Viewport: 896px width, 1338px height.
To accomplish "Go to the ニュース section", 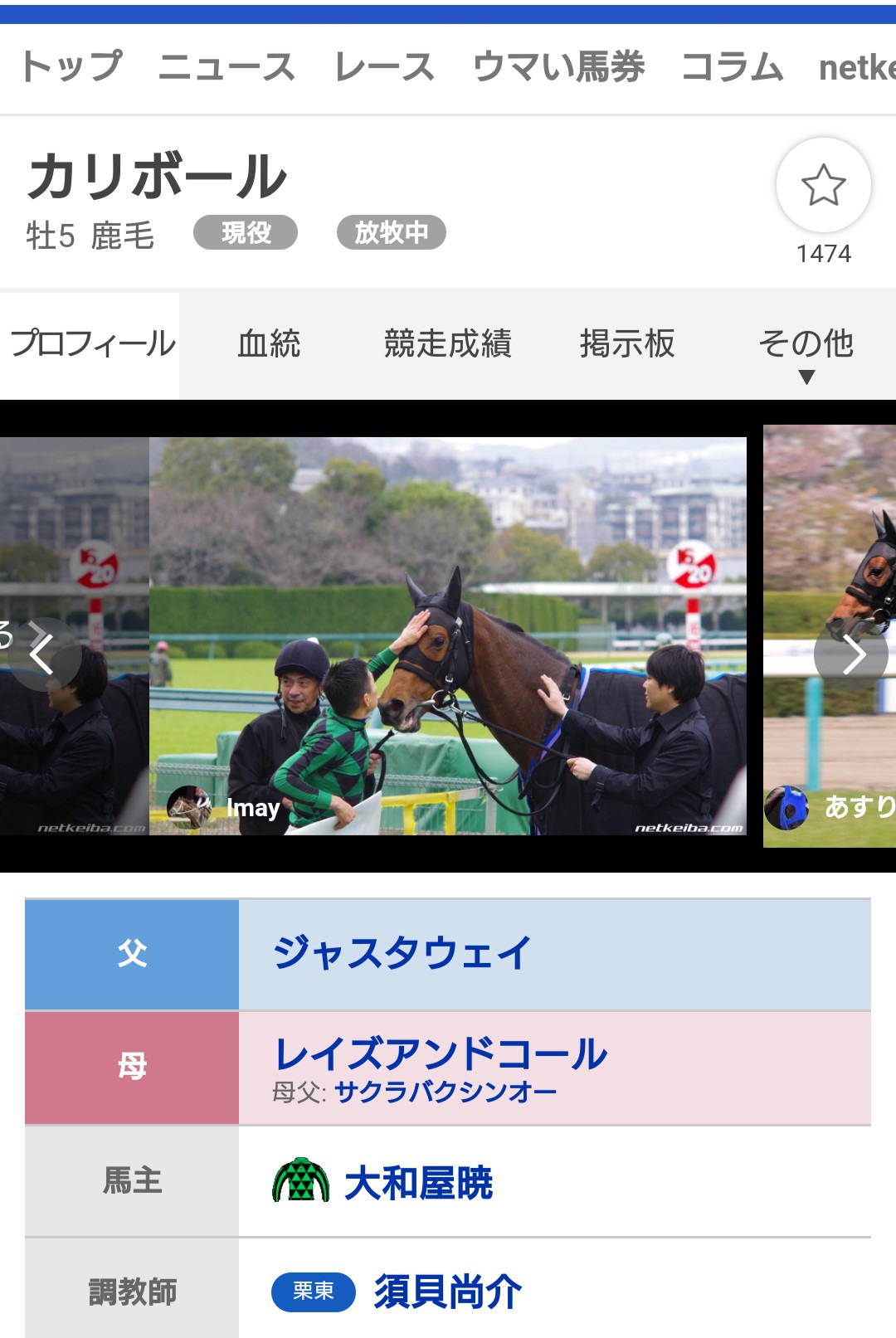I will [x=226, y=67].
